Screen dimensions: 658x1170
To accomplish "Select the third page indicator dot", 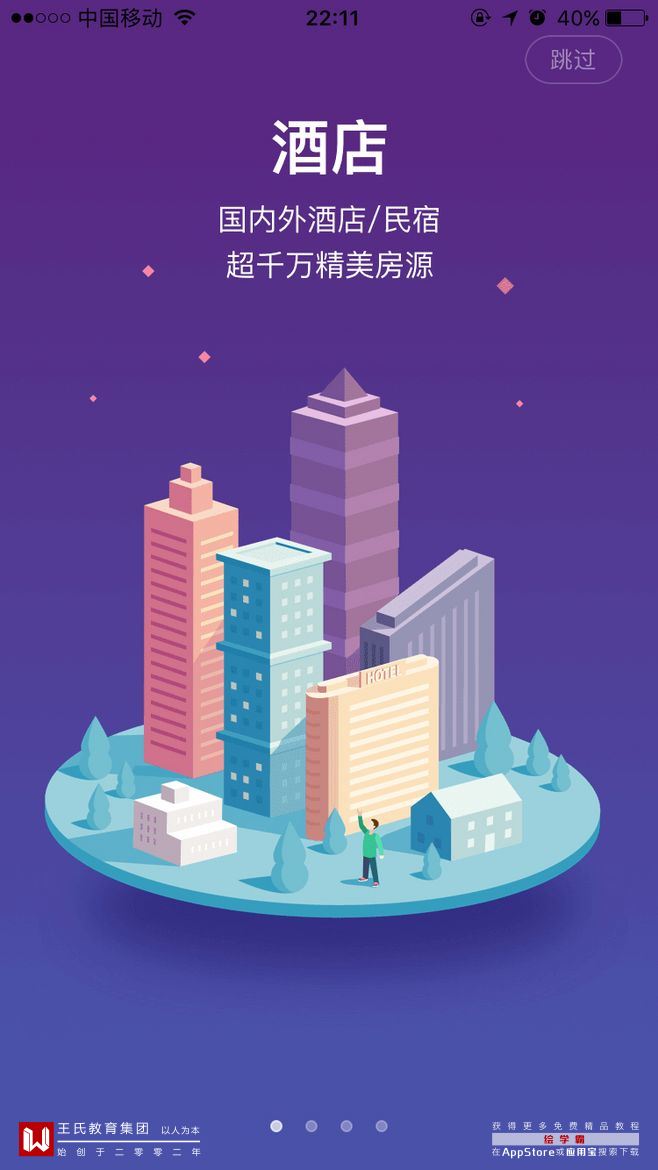I will [x=346, y=1126].
